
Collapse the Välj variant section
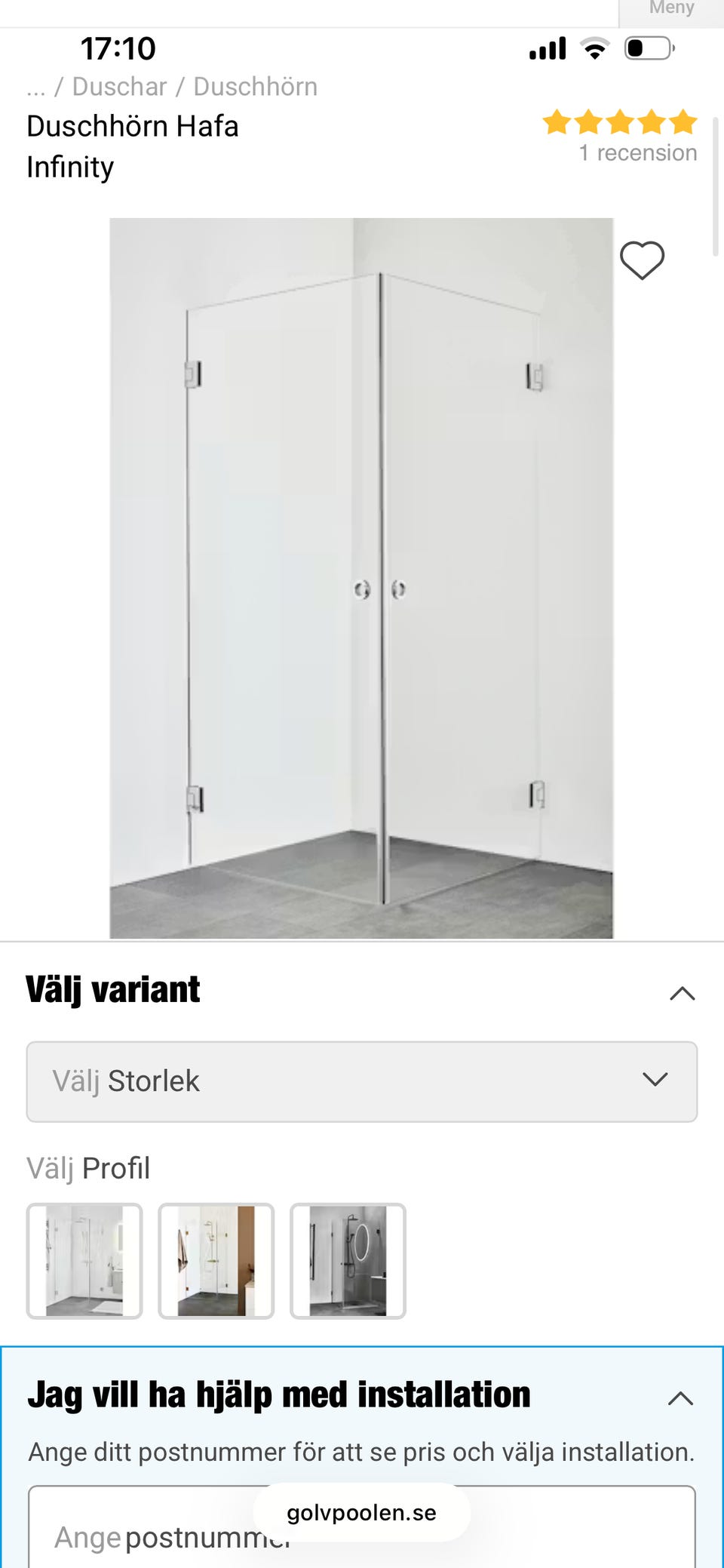click(x=683, y=992)
